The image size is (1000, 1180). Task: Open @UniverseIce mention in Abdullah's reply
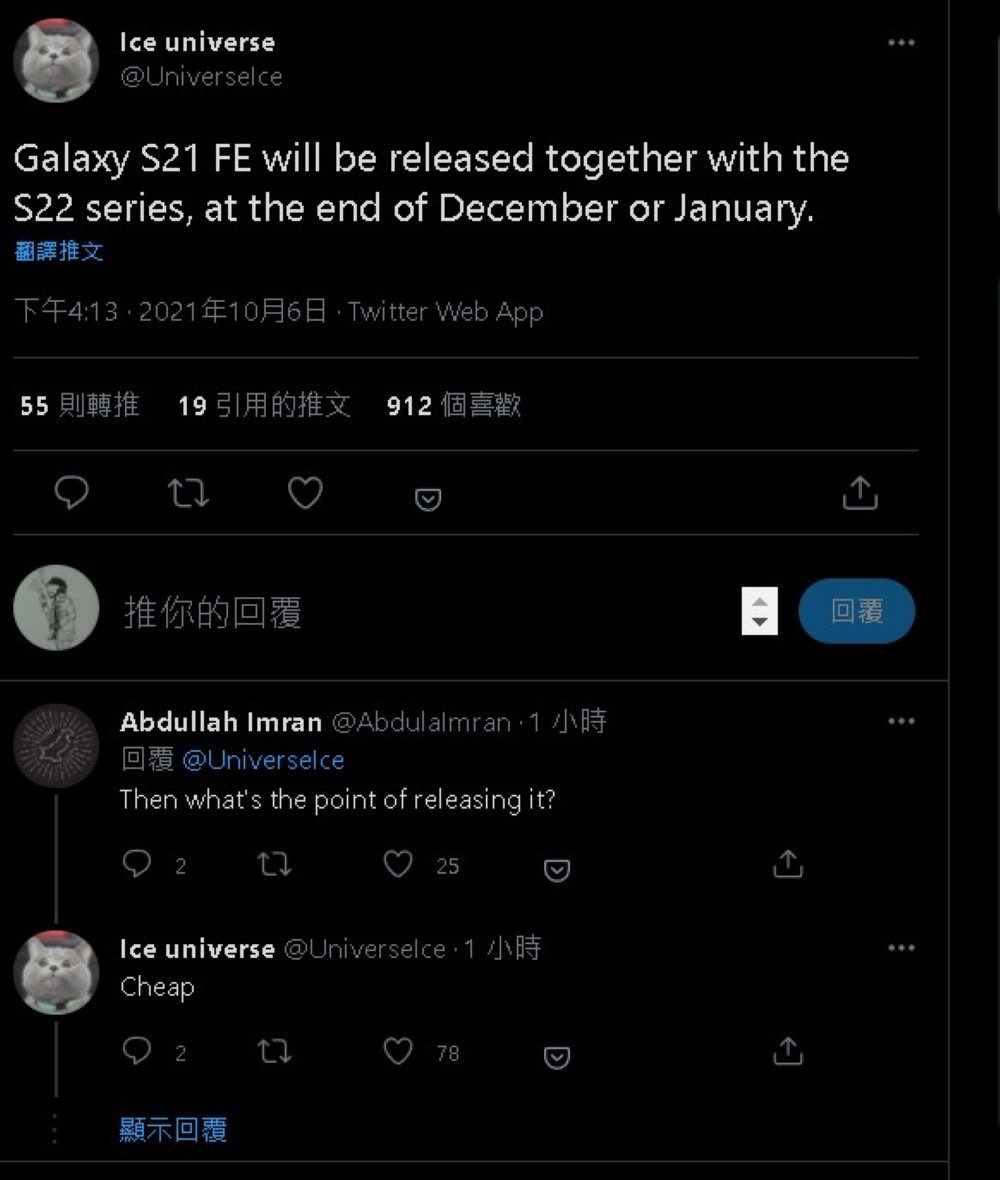(263, 760)
